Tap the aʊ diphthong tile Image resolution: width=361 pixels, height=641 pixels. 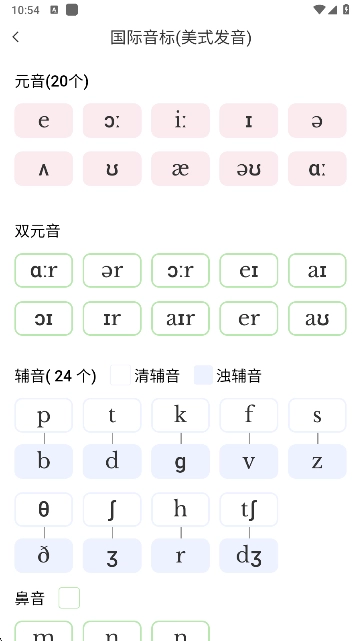point(317,318)
